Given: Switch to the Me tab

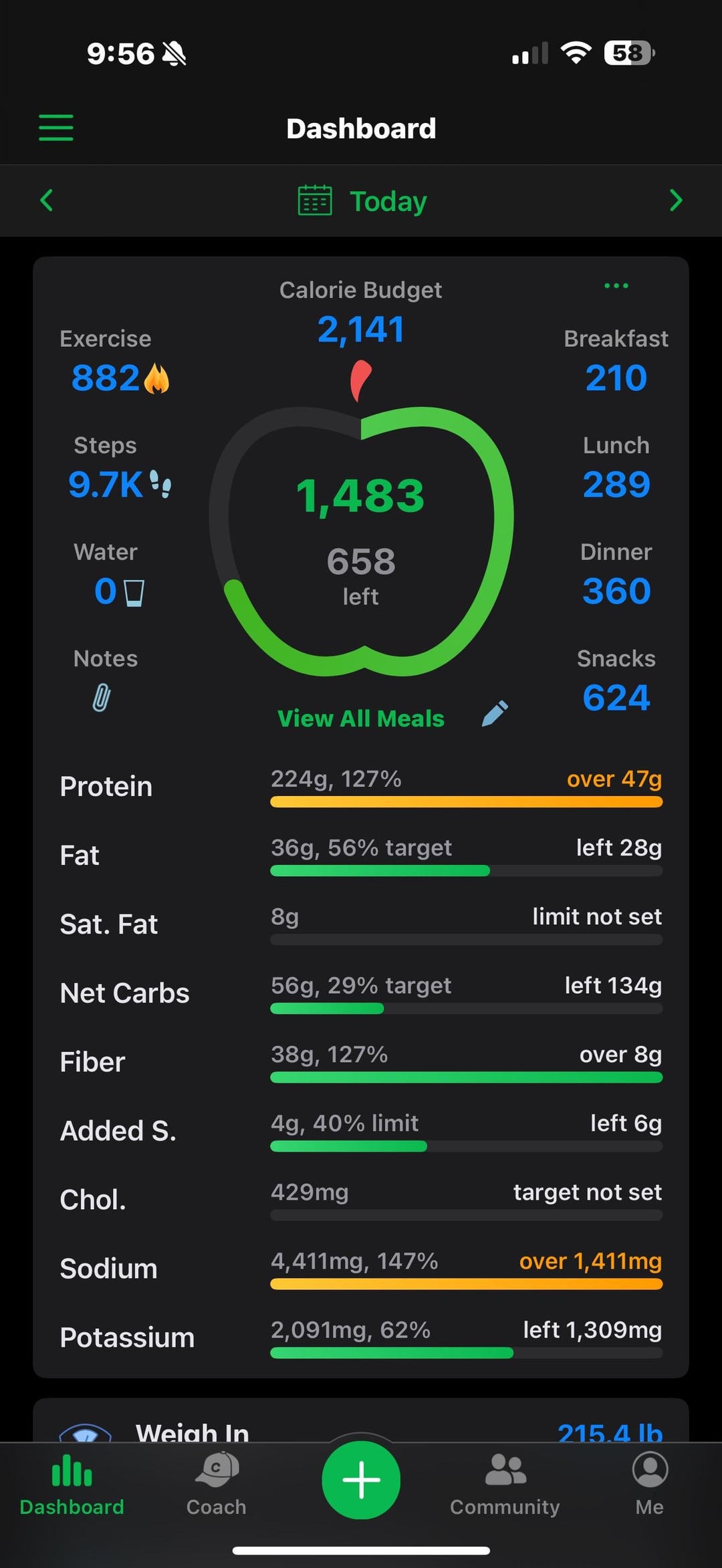Looking at the screenshot, I should (650, 1484).
